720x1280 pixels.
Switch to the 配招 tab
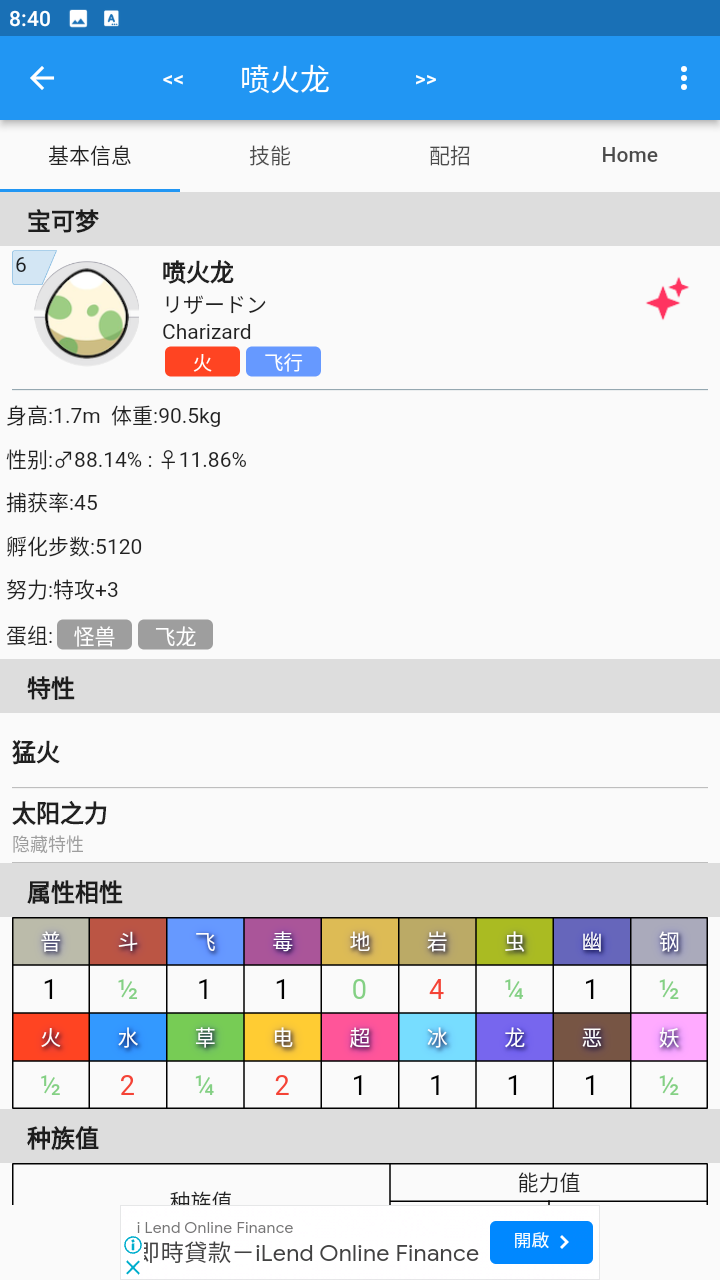[448, 156]
